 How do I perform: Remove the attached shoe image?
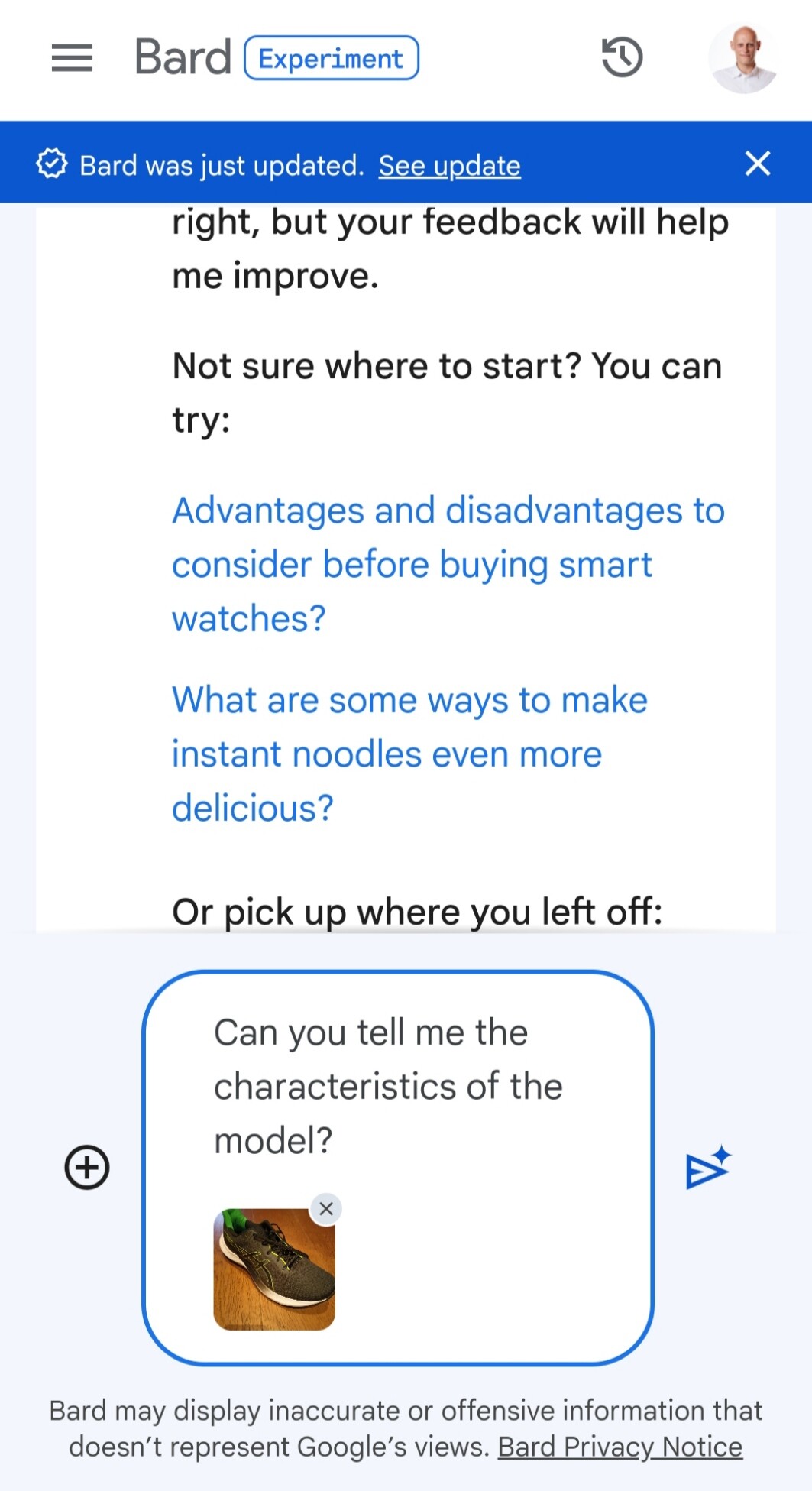pos(326,1209)
